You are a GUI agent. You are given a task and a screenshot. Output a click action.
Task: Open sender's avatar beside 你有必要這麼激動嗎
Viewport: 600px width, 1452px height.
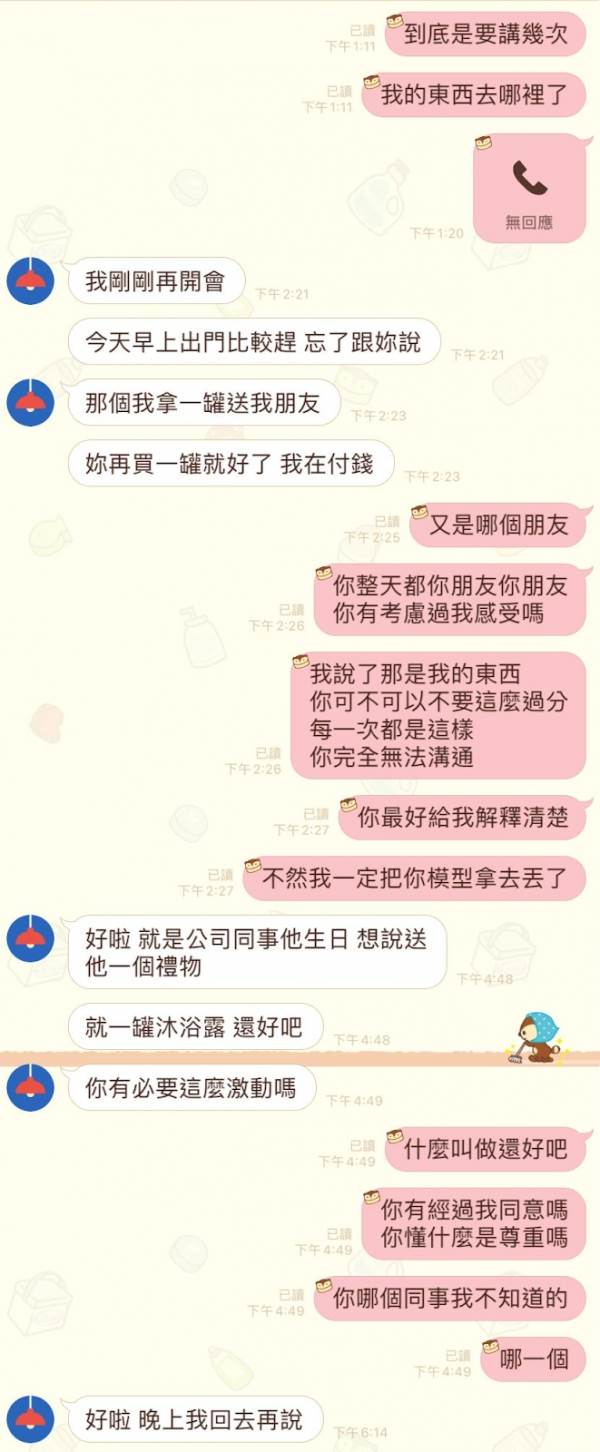point(30,1086)
